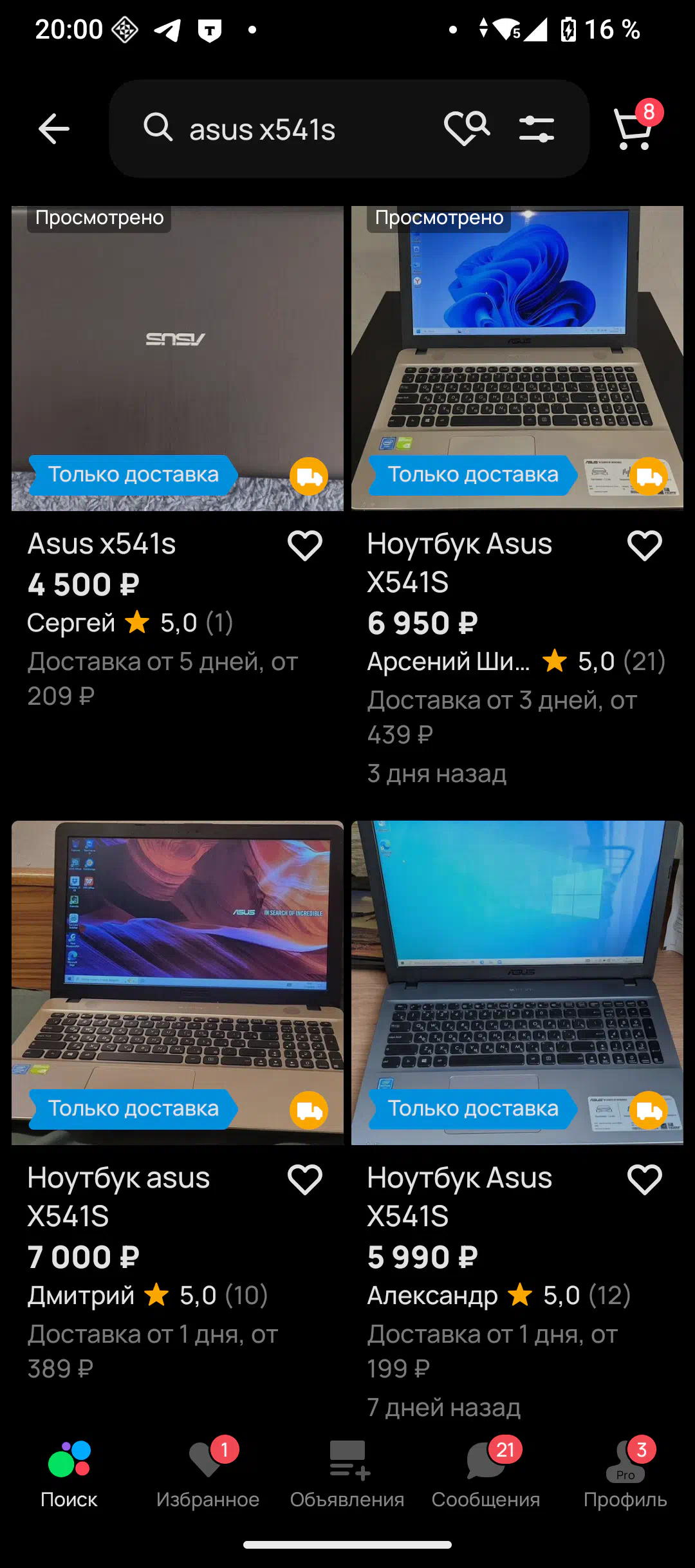The height and width of the screenshot is (1568, 695).
Task: Open the Ноутбук Asus X541S listing for 6 950 ₽
Action: click(x=517, y=359)
